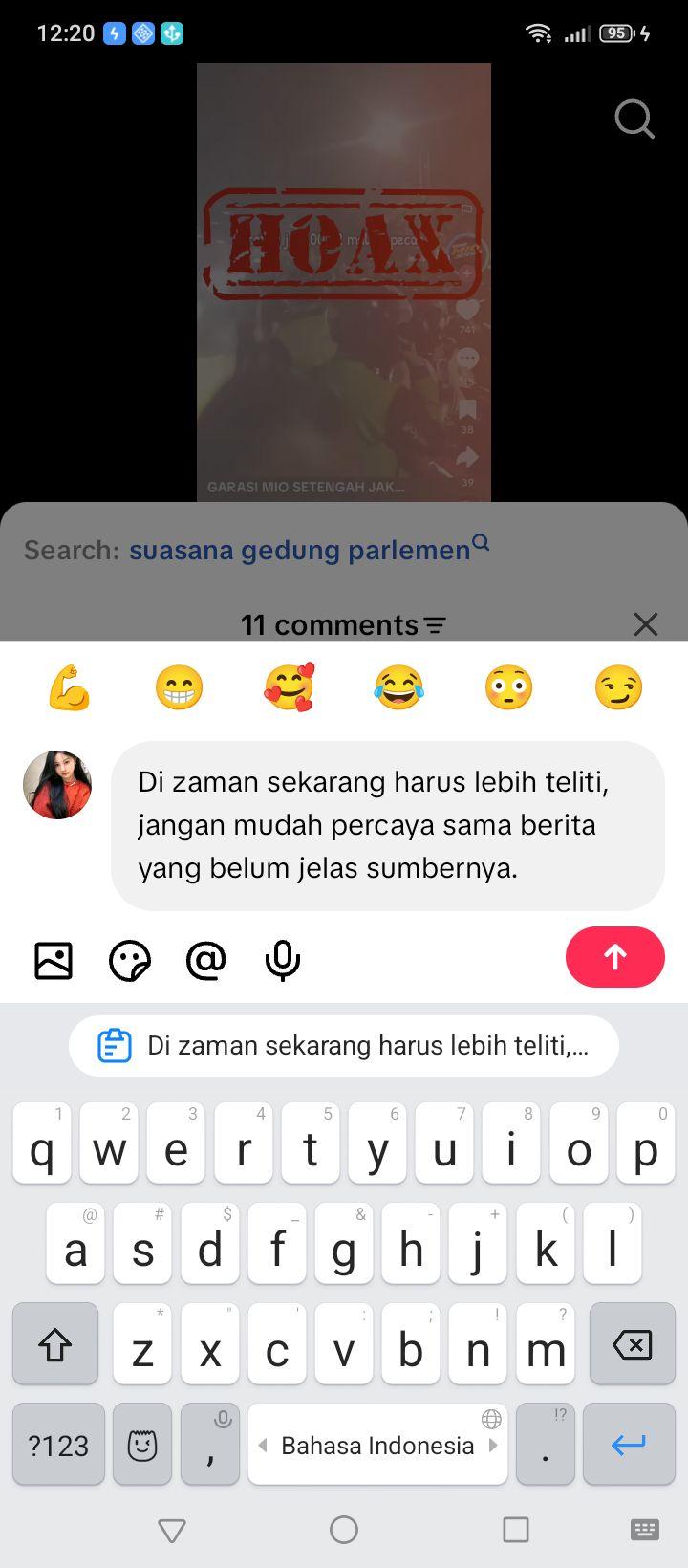Delete a character with backspace key
This screenshot has width=688, height=1568.
click(632, 1344)
